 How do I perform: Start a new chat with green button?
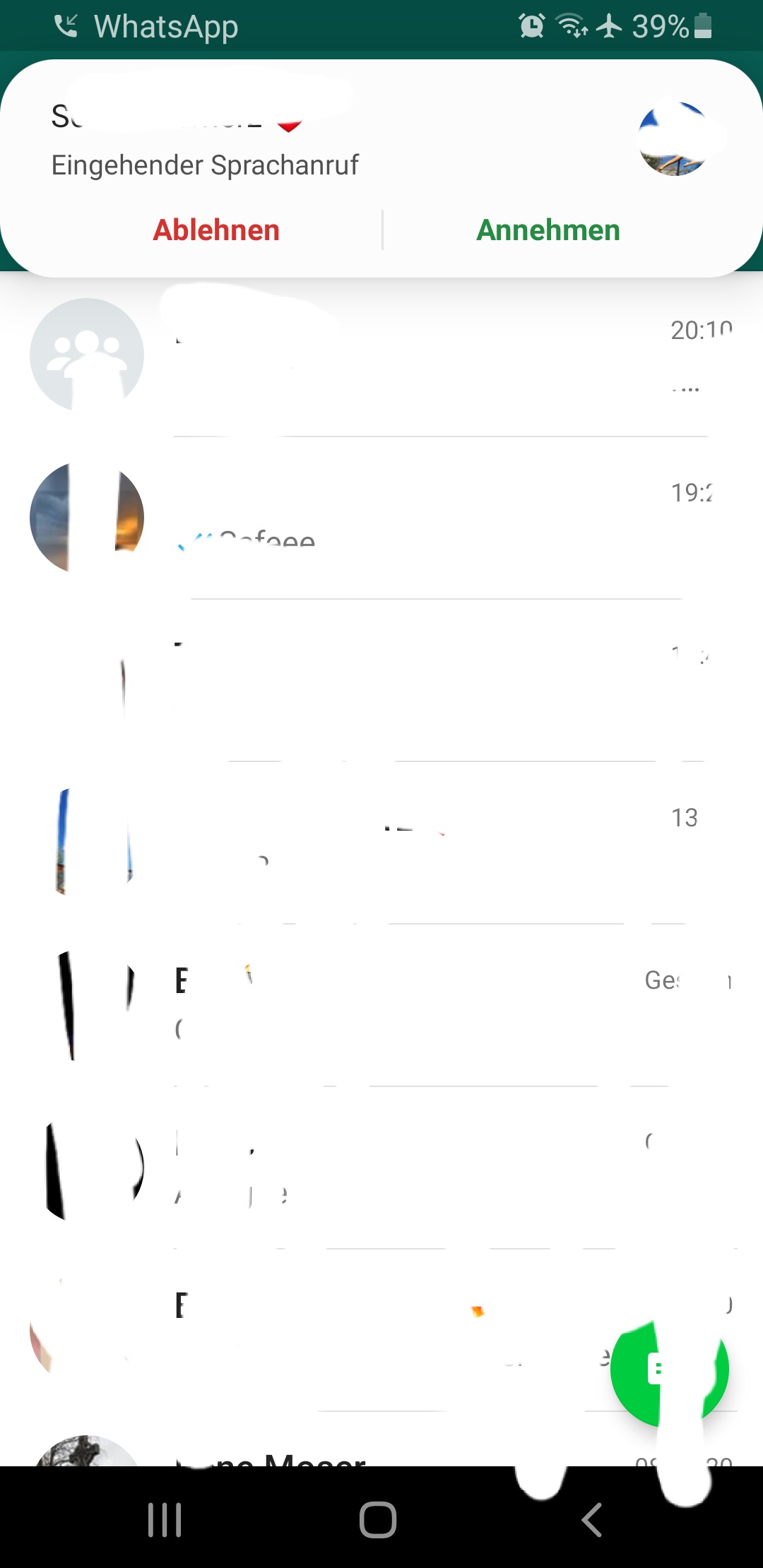(668, 1370)
